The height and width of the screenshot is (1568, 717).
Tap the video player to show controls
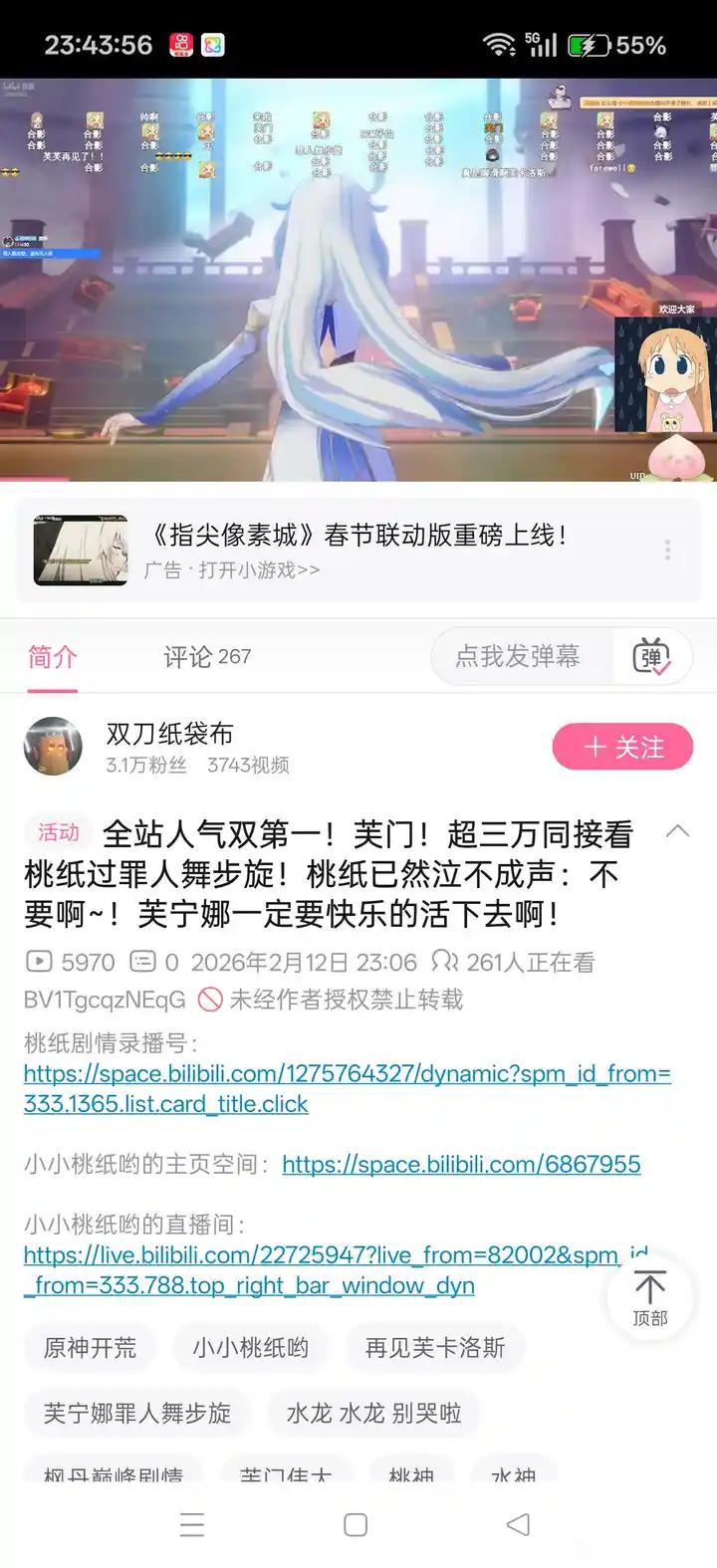click(358, 280)
